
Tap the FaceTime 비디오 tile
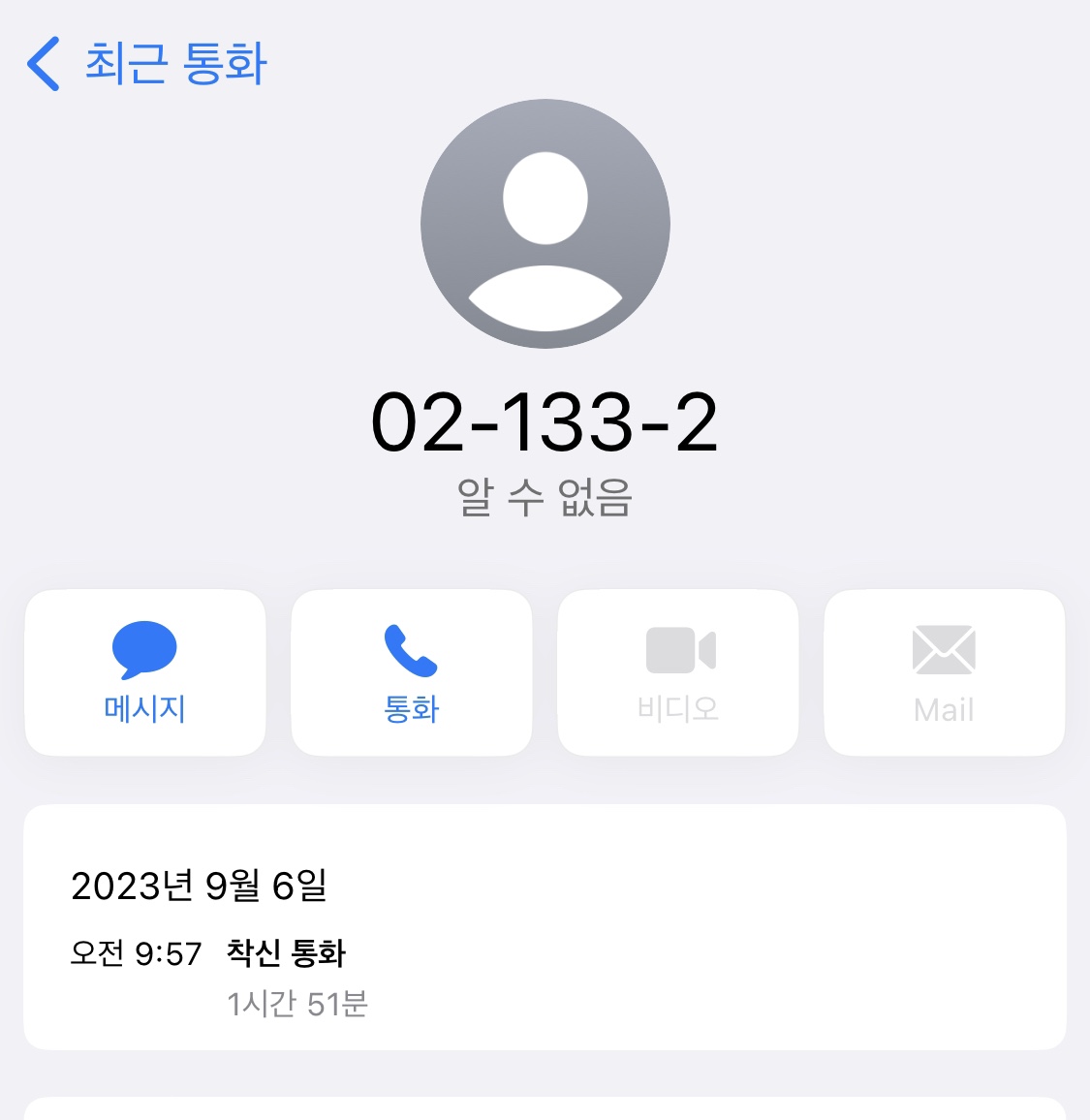click(677, 671)
